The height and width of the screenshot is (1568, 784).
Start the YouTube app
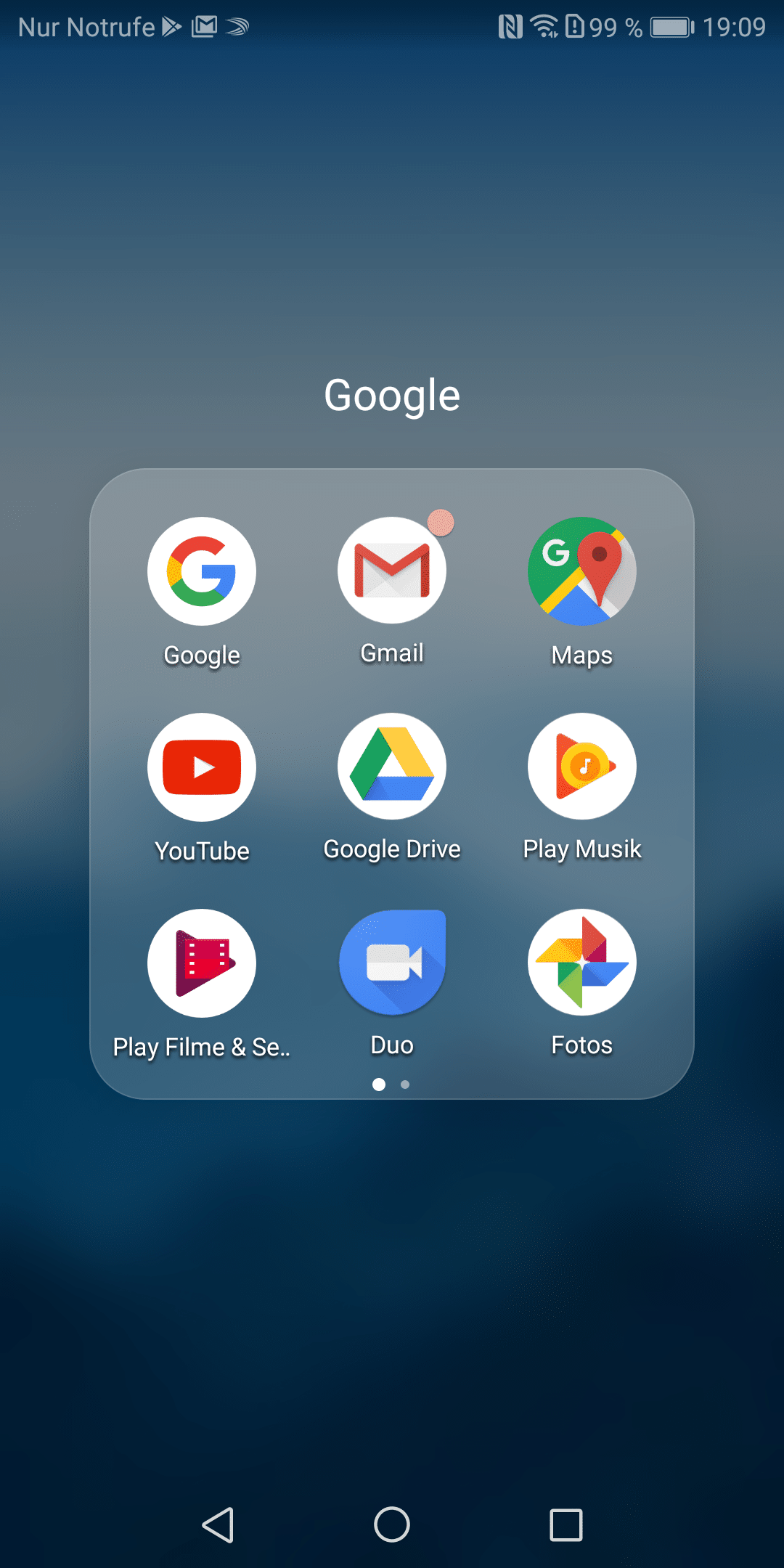point(202,767)
